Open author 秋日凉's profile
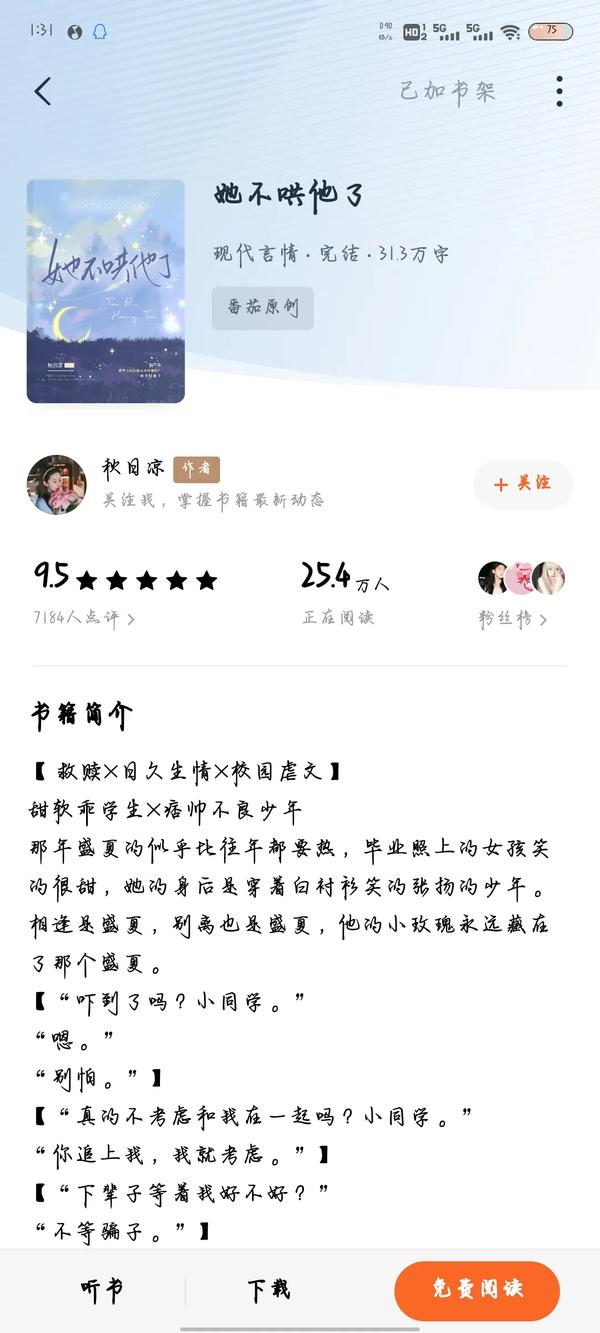The width and height of the screenshot is (600, 1333). point(56,484)
